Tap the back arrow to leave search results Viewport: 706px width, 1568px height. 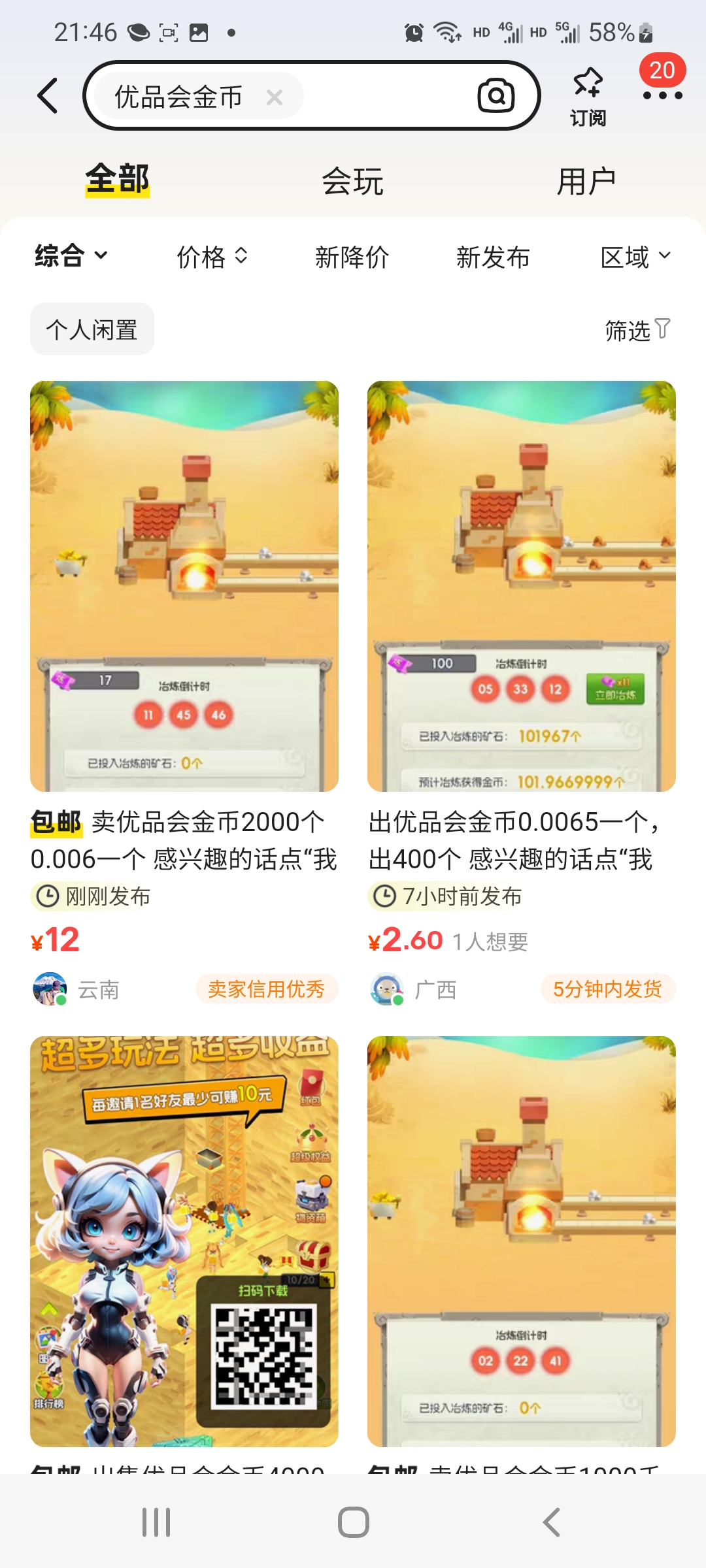click(x=46, y=95)
